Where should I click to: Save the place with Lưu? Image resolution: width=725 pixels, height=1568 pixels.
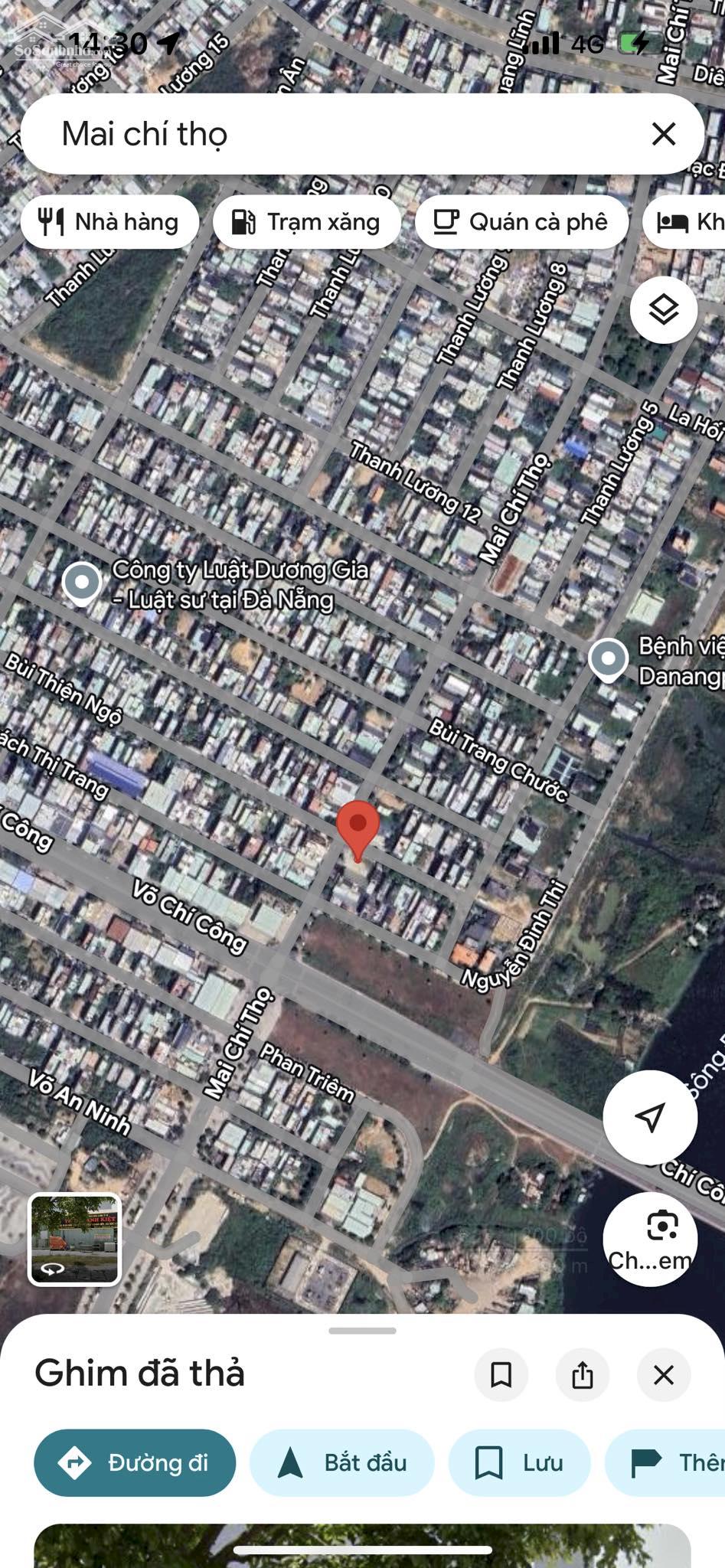pyautogui.click(x=519, y=1462)
